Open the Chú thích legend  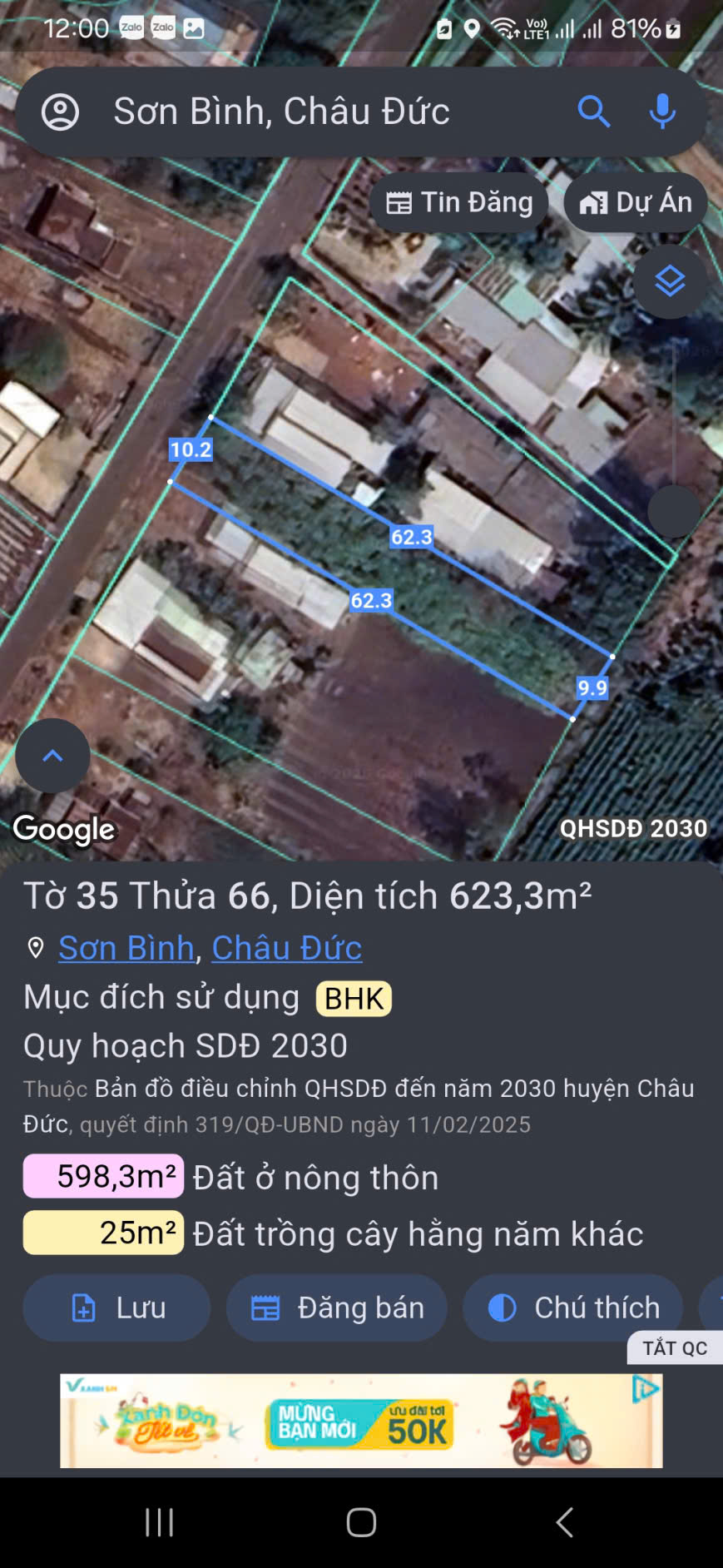point(573,1307)
